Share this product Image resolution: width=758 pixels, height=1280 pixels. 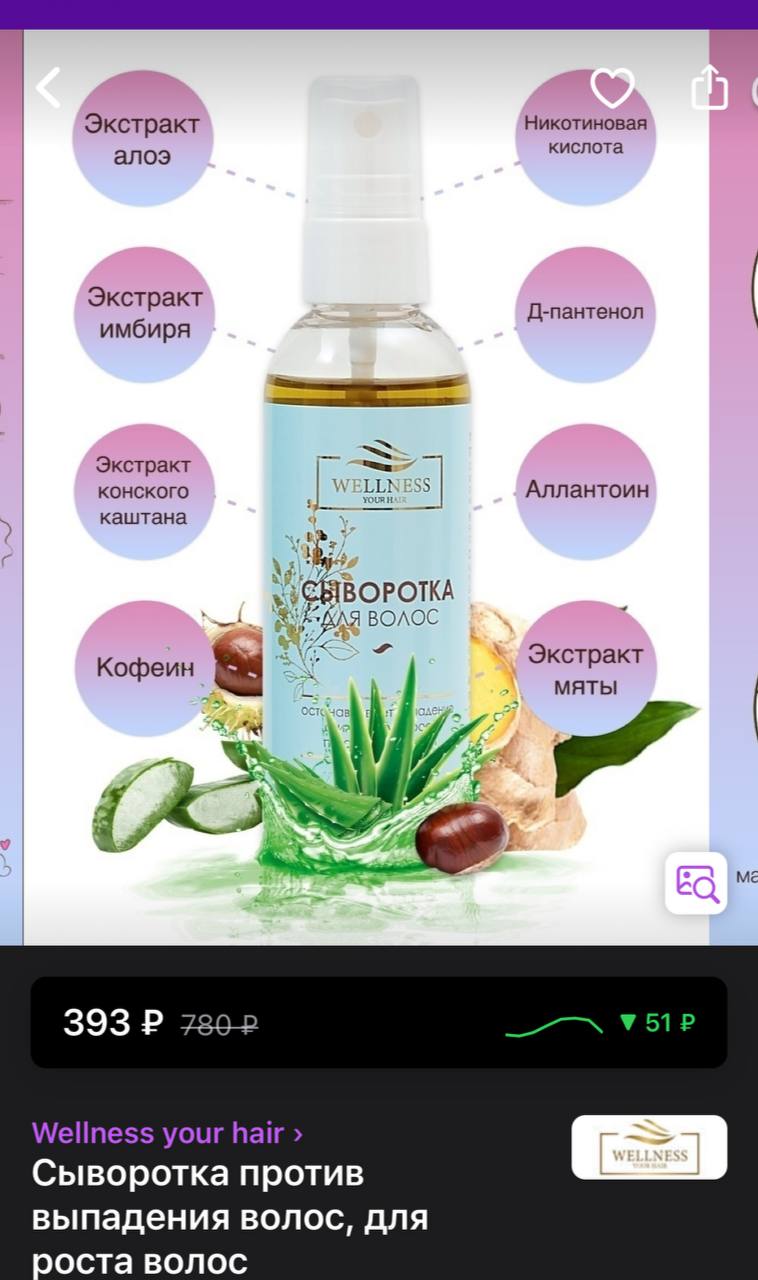tap(710, 86)
